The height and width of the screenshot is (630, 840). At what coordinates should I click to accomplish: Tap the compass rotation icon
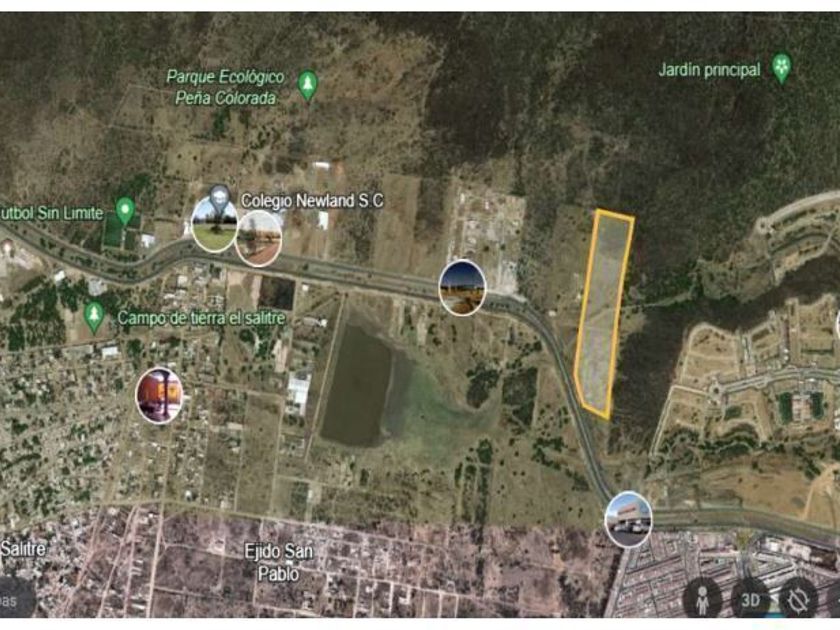(x=798, y=599)
